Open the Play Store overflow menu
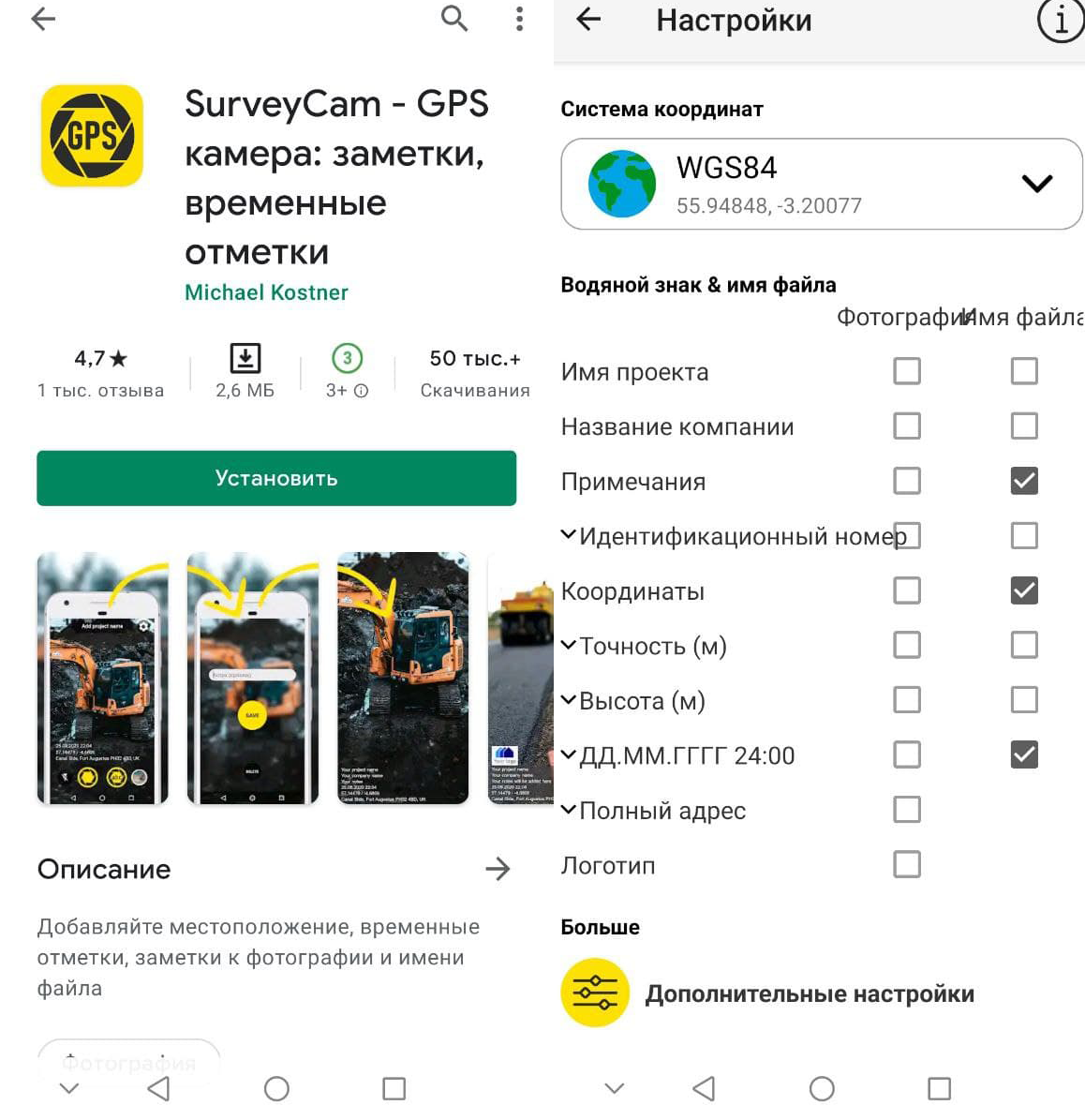Viewport: 1085px width, 1120px height. click(x=519, y=19)
